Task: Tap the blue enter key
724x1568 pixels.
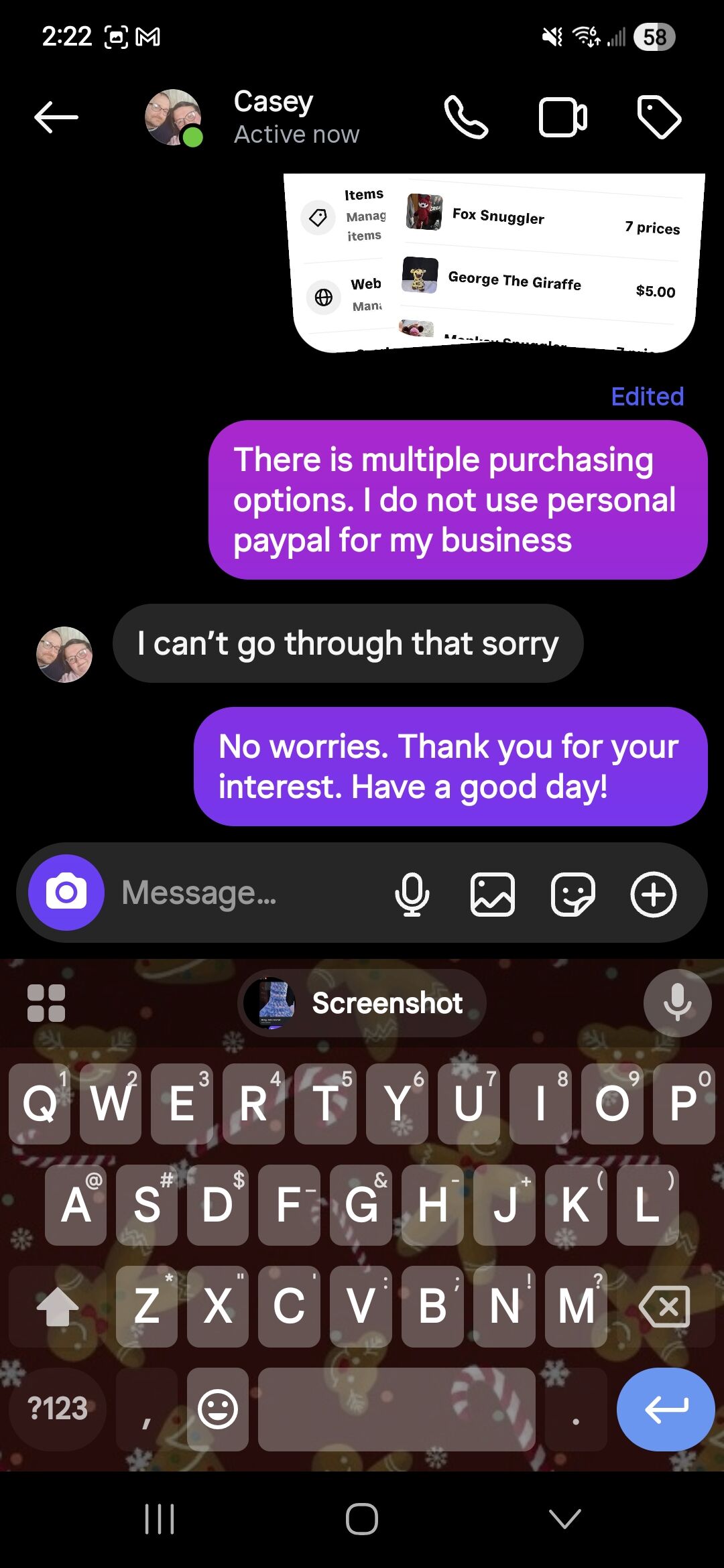Action: [x=666, y=1409]
